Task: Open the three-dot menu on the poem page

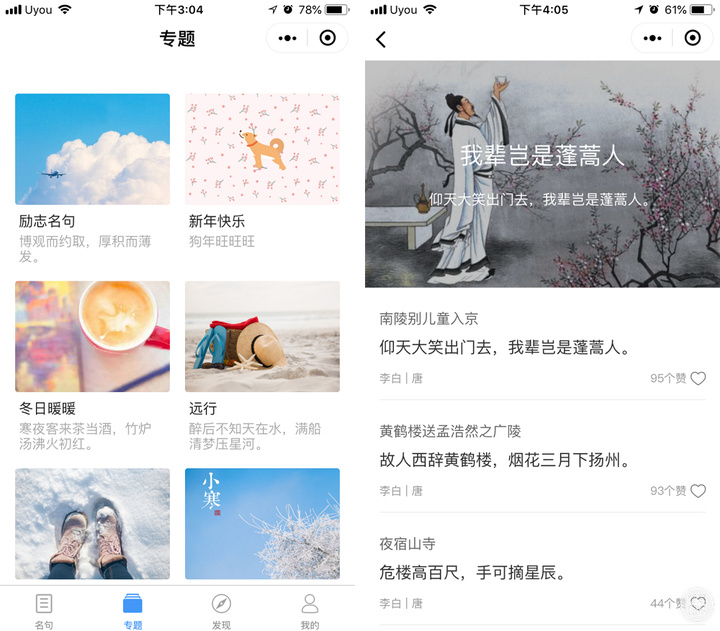Action: pos(653,38)
